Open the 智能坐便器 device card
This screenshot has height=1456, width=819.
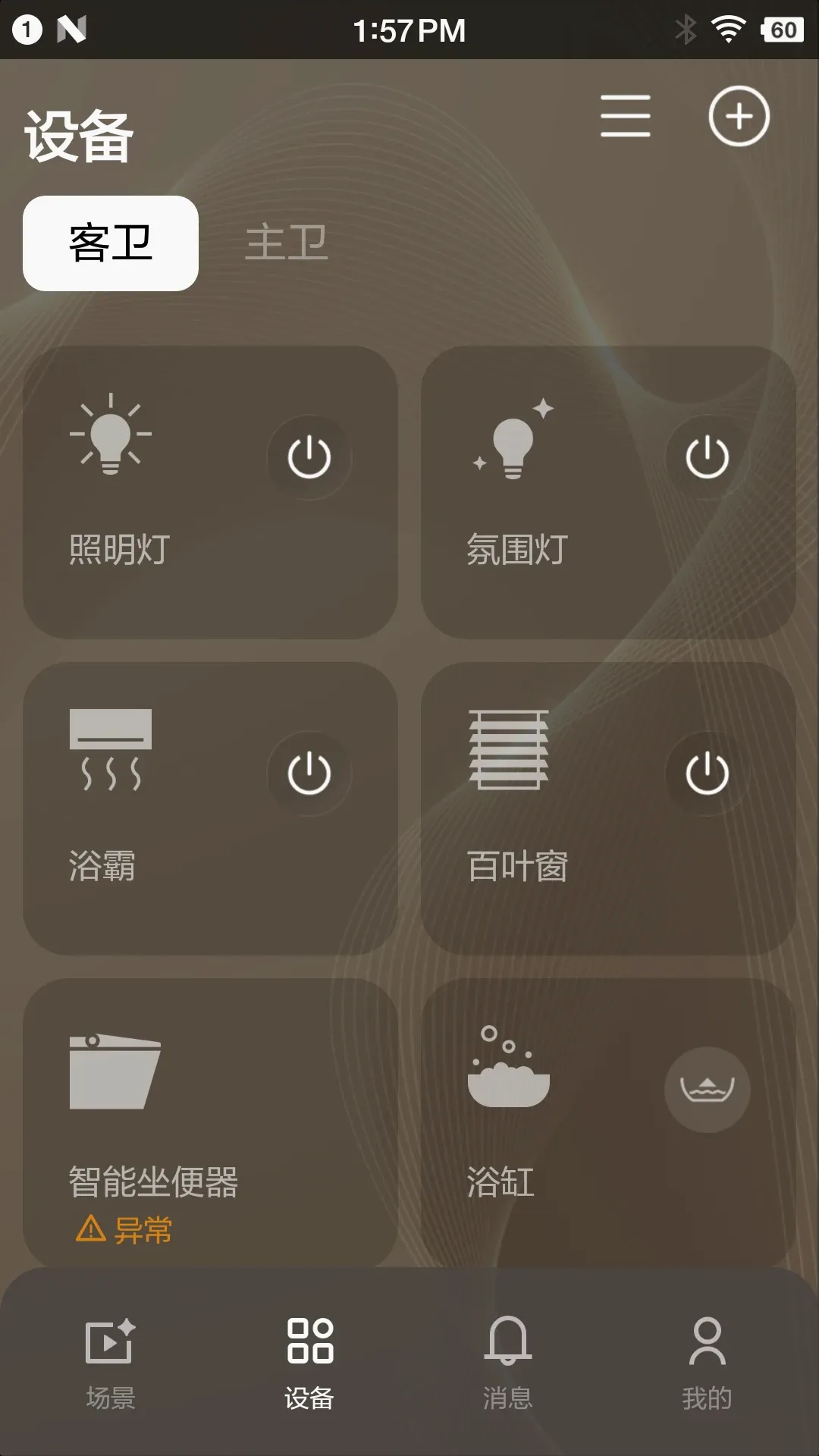tap(210, 1122)
